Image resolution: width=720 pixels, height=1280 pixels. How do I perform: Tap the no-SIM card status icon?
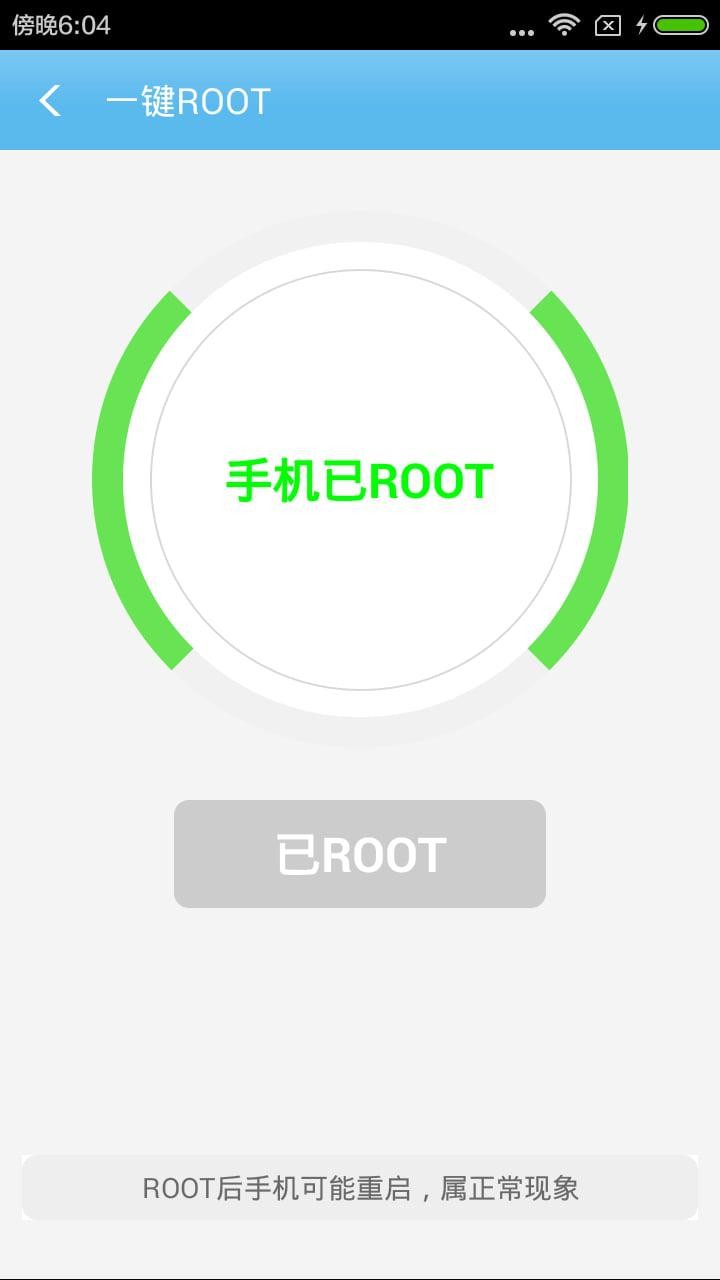[x=608, y=26]
